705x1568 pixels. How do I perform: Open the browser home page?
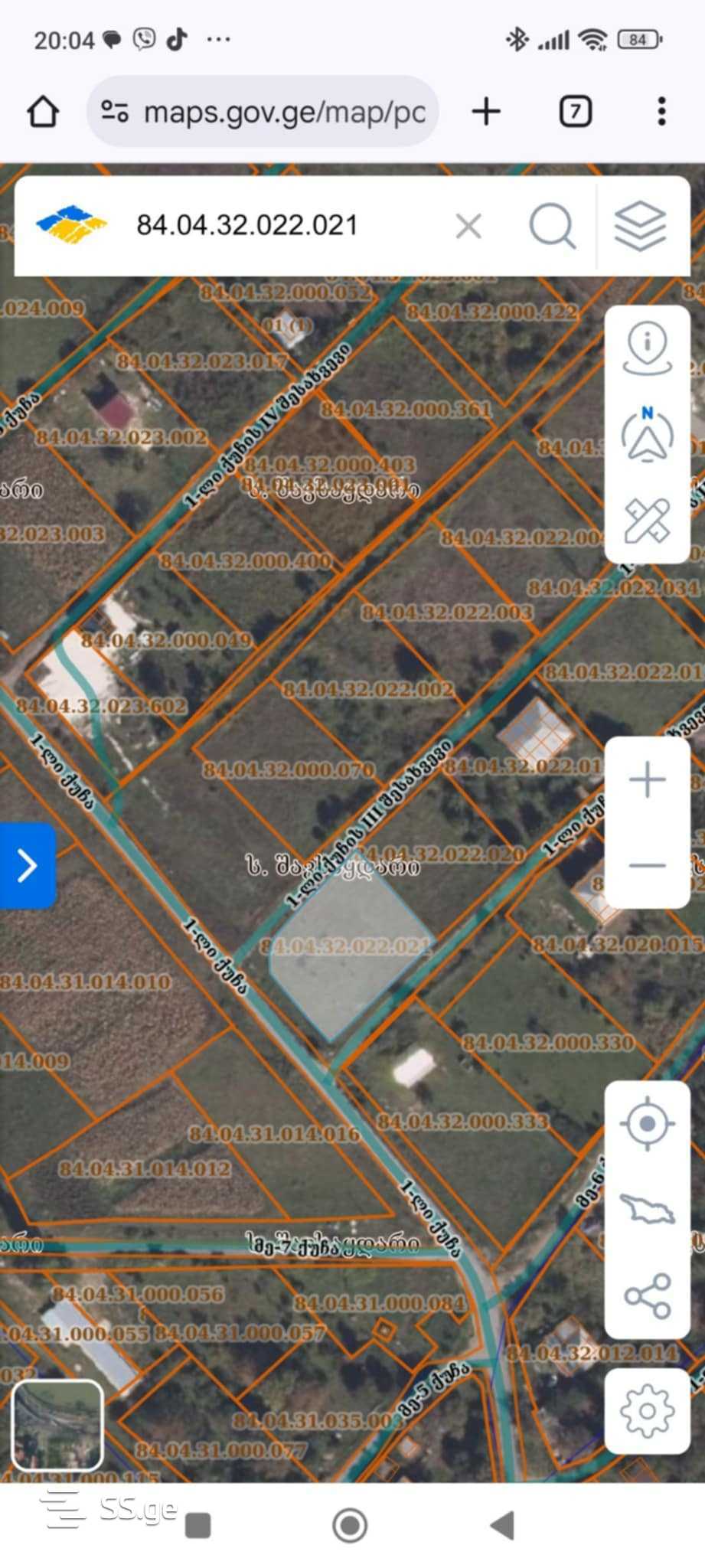[43, 112]
